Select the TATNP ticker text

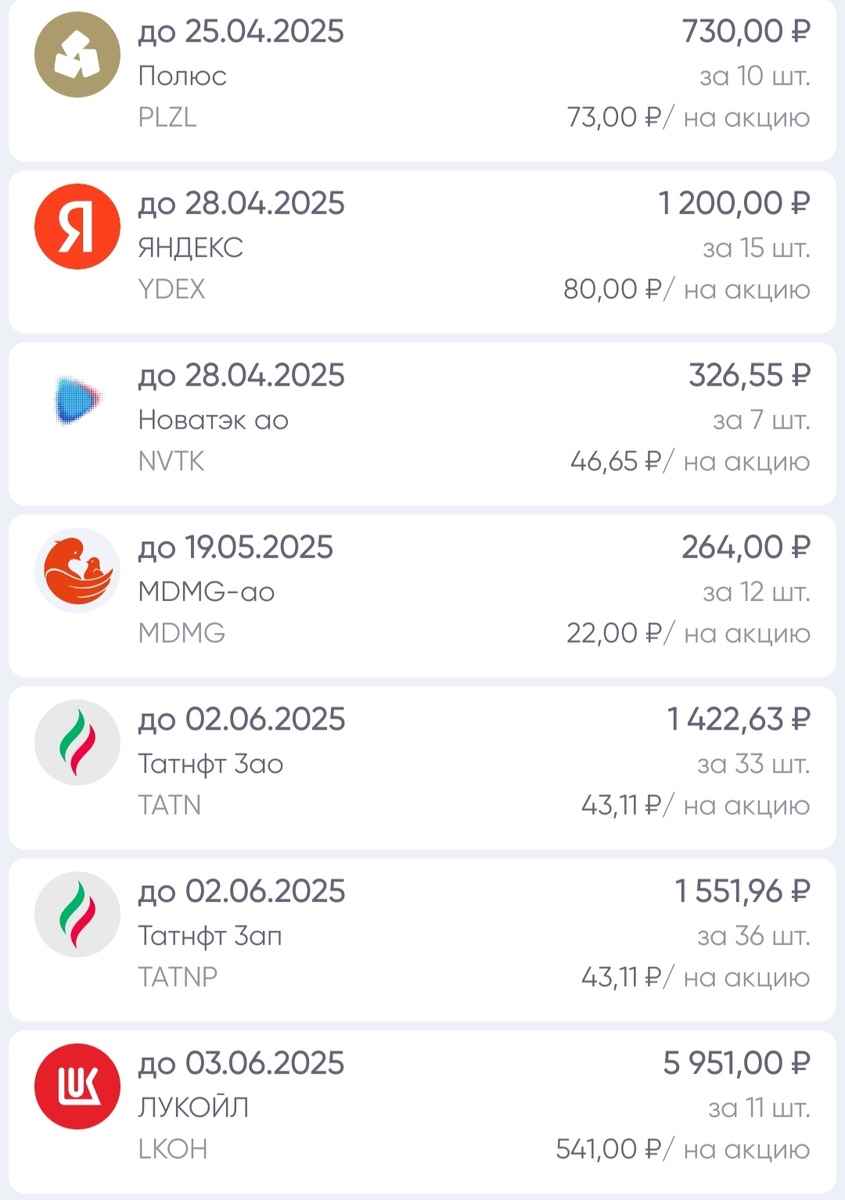coord(176,977)
